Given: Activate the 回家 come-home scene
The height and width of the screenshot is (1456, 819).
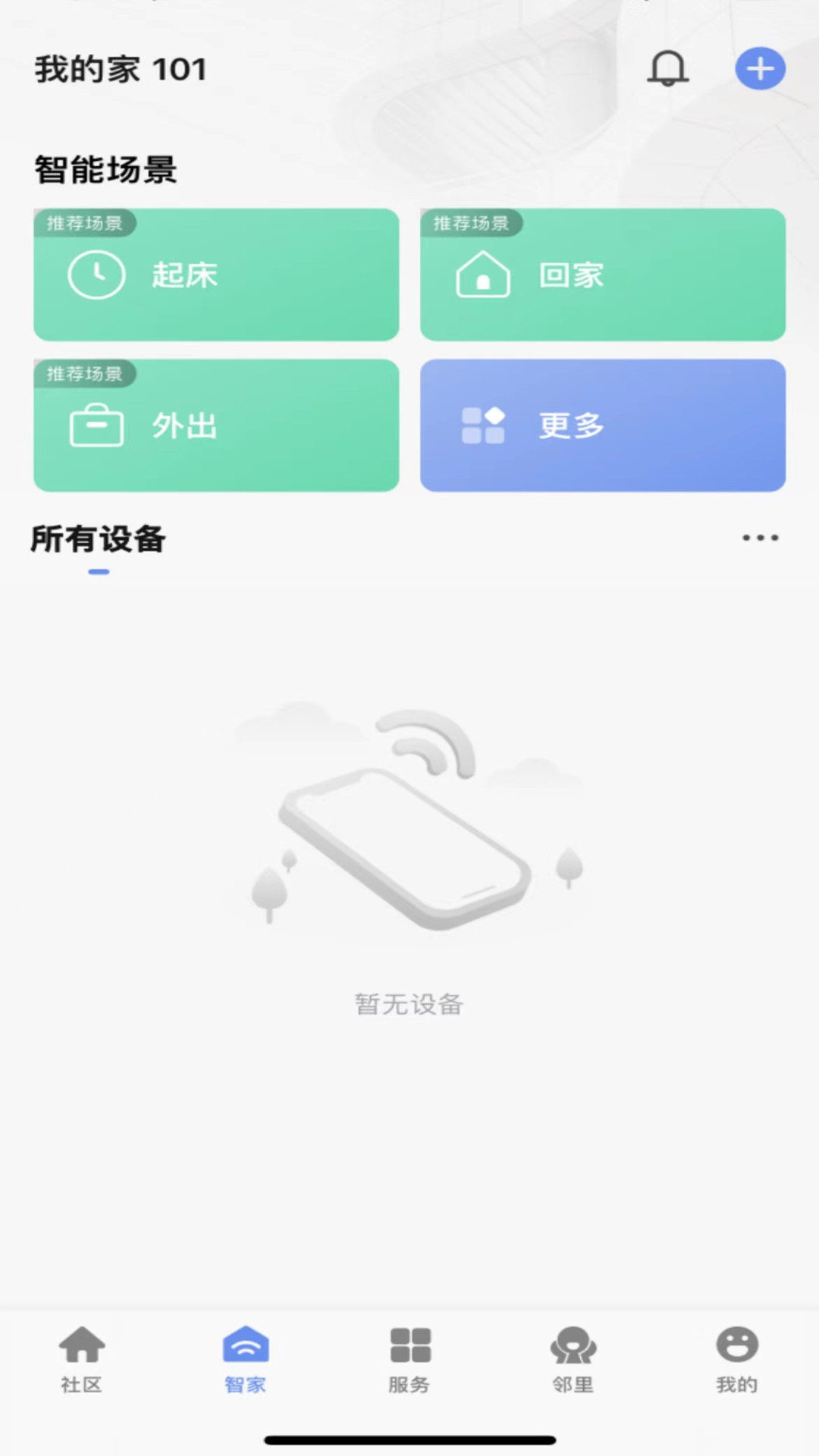Looking at the screenshot, I should 603,275.
